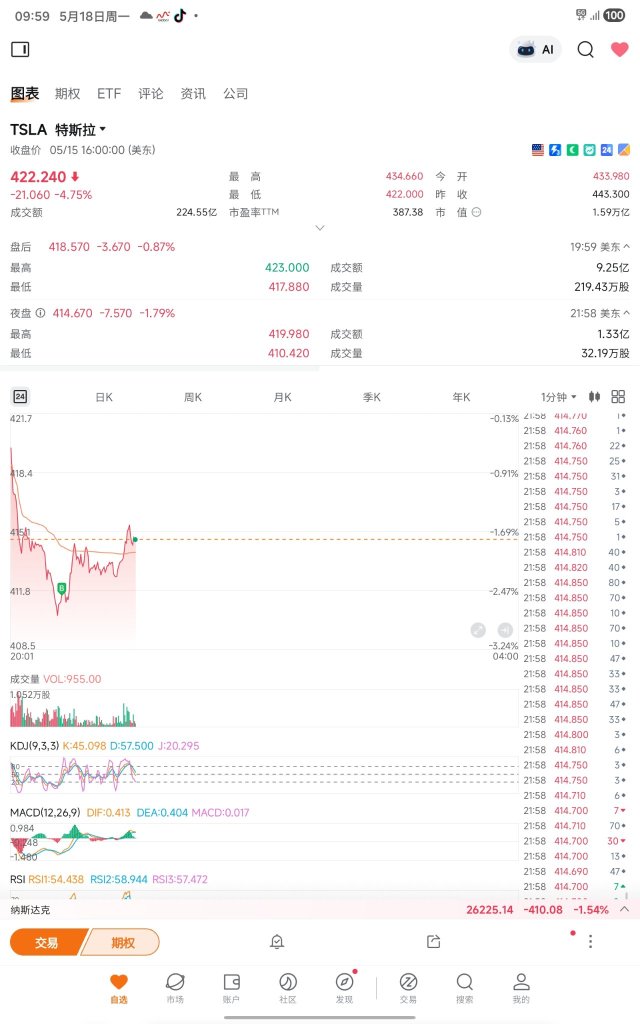The width and height of the screenshot is (640, 1024).
Task: Open the AI assistant button
Action: click(535, 50)
